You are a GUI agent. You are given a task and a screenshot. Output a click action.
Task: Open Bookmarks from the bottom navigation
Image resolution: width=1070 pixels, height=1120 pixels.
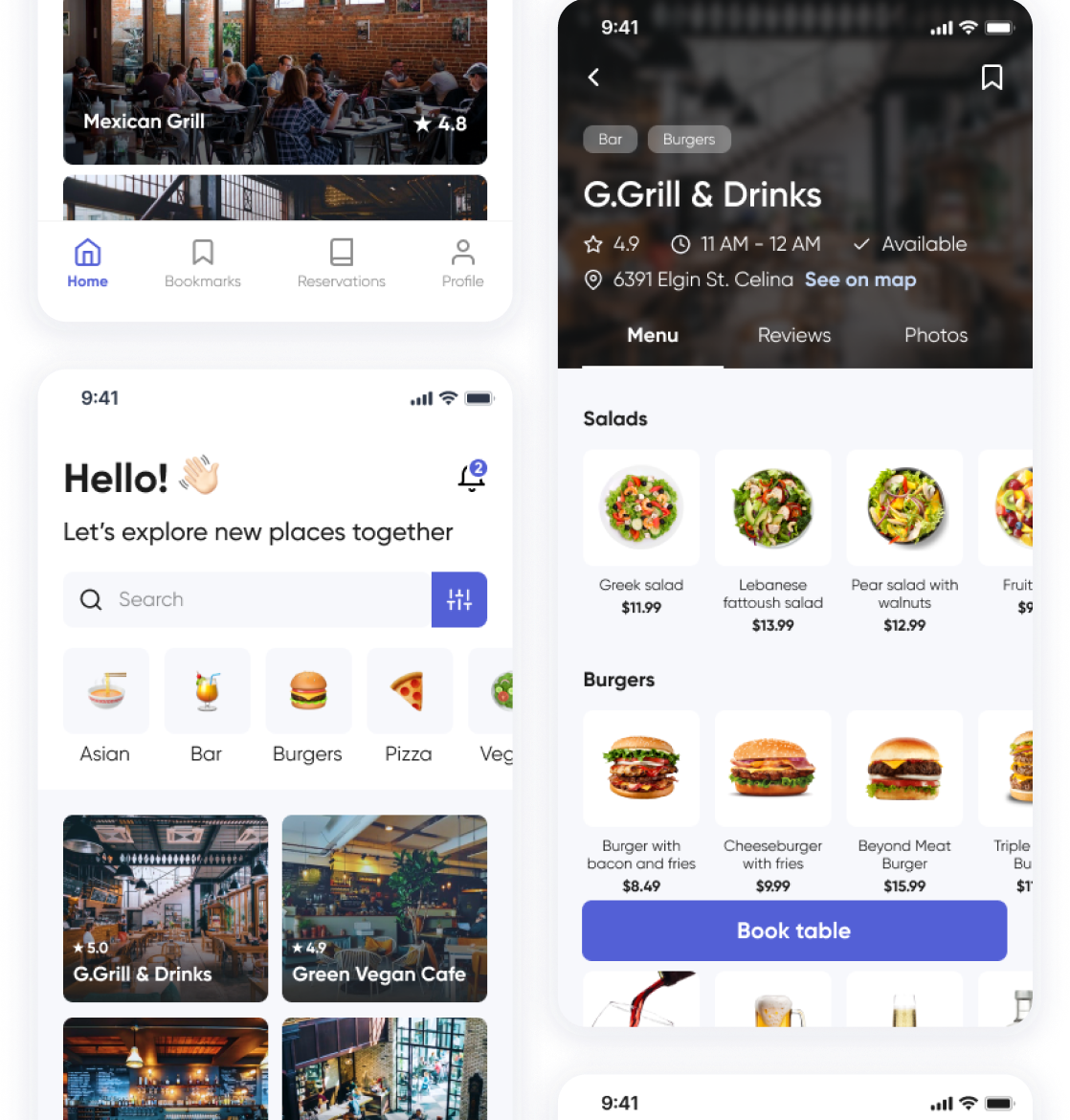tap(202, 262)
